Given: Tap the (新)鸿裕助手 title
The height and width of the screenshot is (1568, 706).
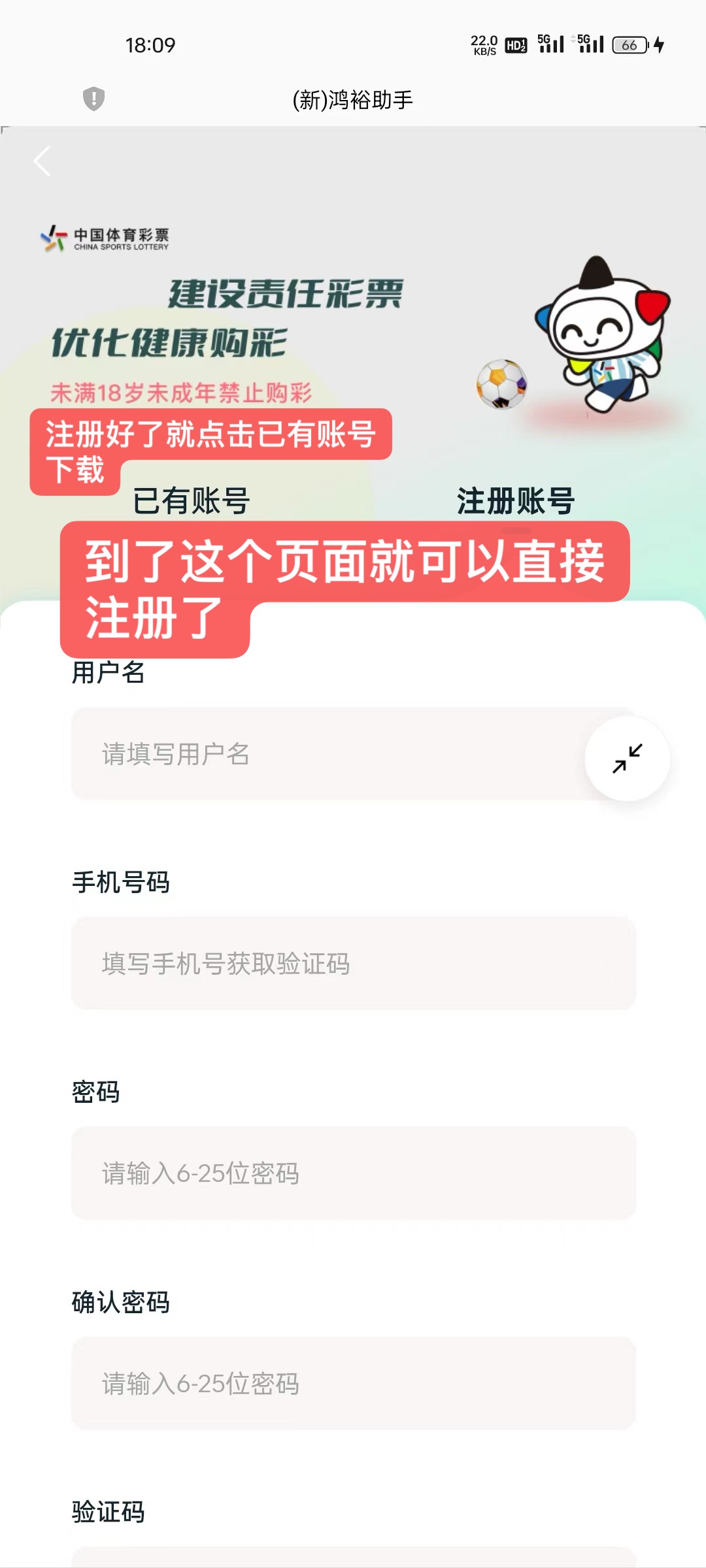Looking at the screenshot, I should pyautogui.click(x=353, y=100).
